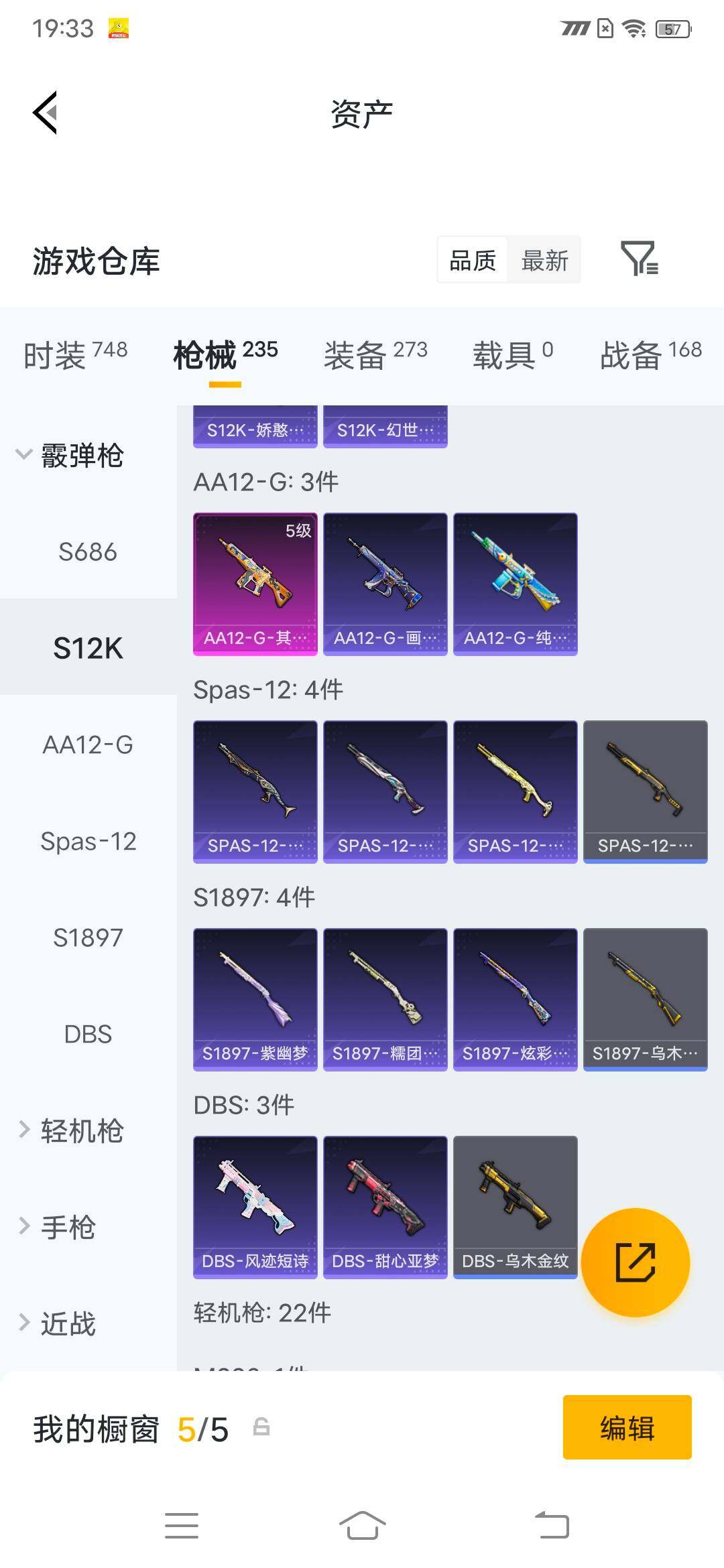Expand the 手枪 category
724x1568 pixels.
[x=56, y=1227]
